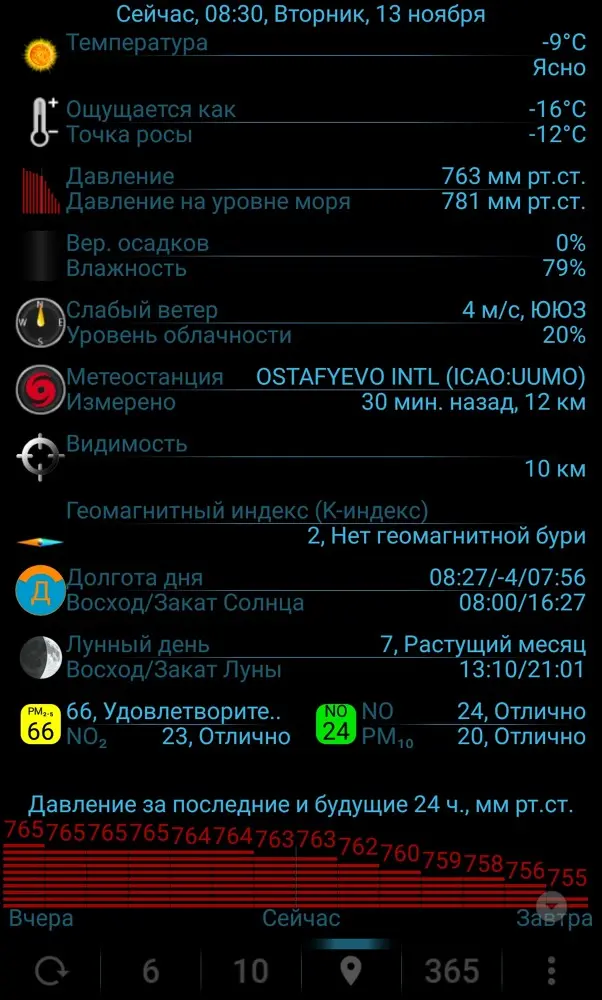Switch to the 6 forecast tab
This screenshot has height=1000, width=602.
[x=150, y=971]
